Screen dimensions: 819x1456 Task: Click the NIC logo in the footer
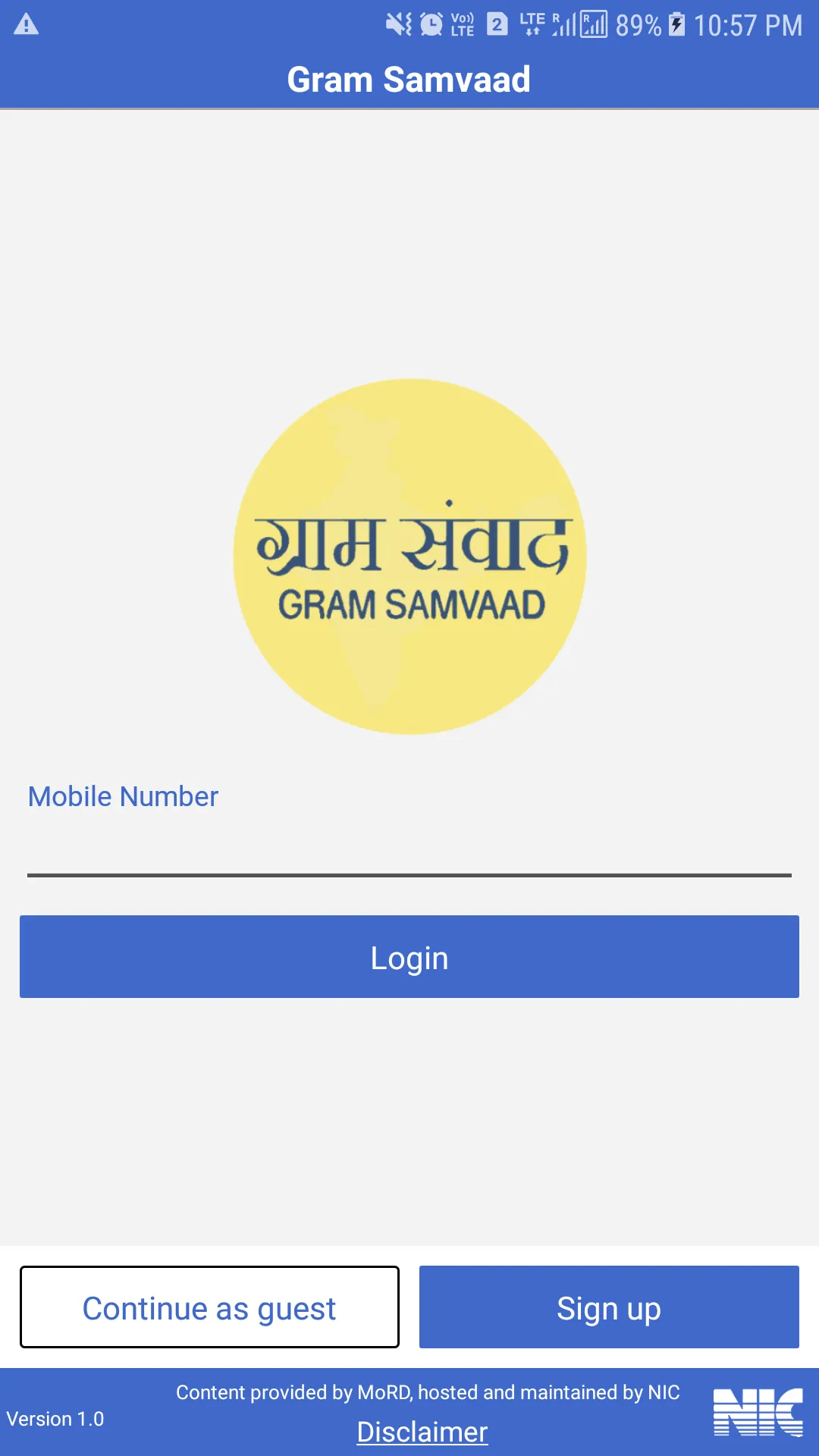click(x=758, y=1412)
